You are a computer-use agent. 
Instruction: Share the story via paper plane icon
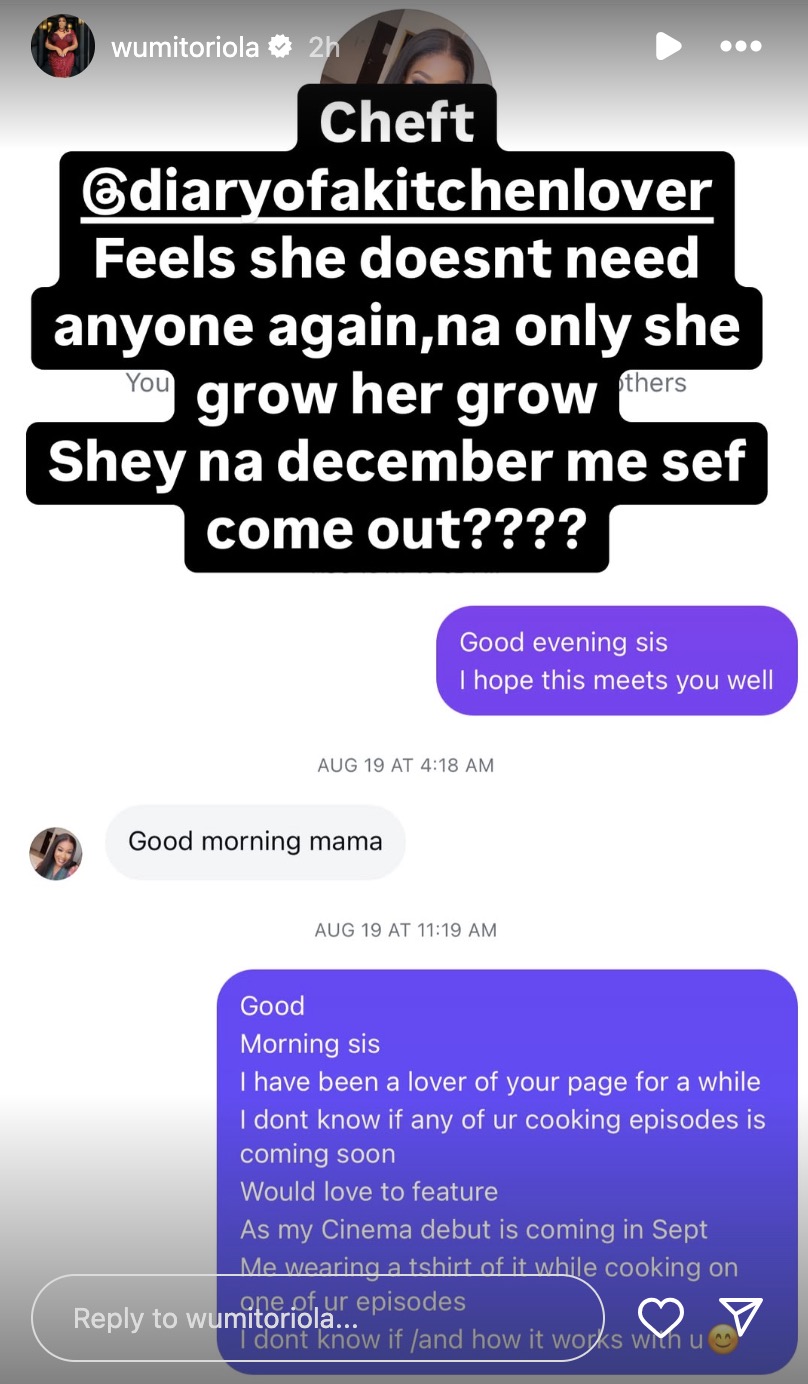point(741,1317)
